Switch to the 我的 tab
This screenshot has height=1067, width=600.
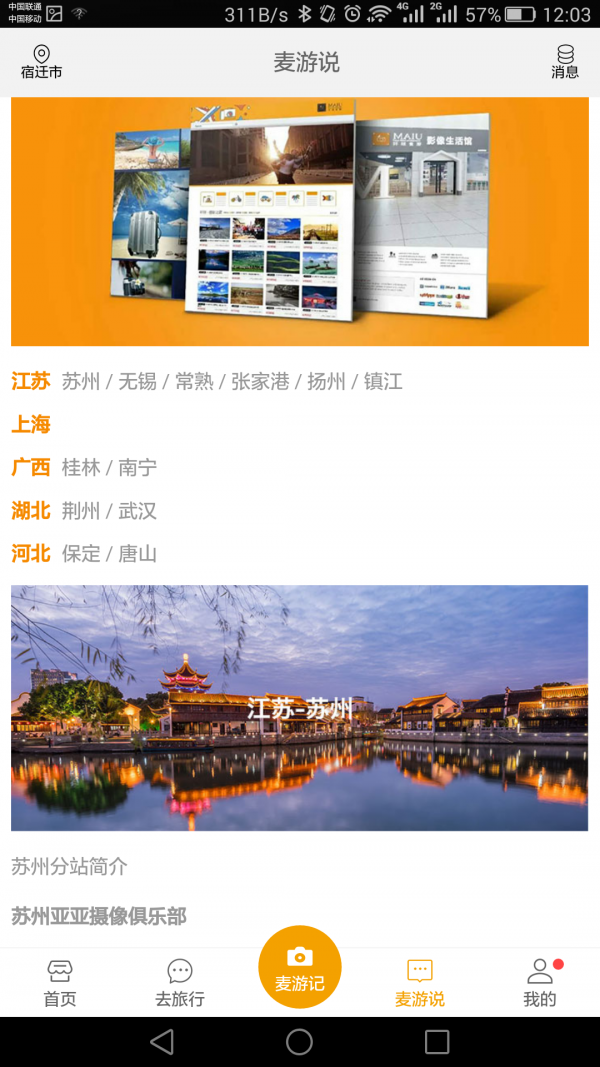pos(540,983)
